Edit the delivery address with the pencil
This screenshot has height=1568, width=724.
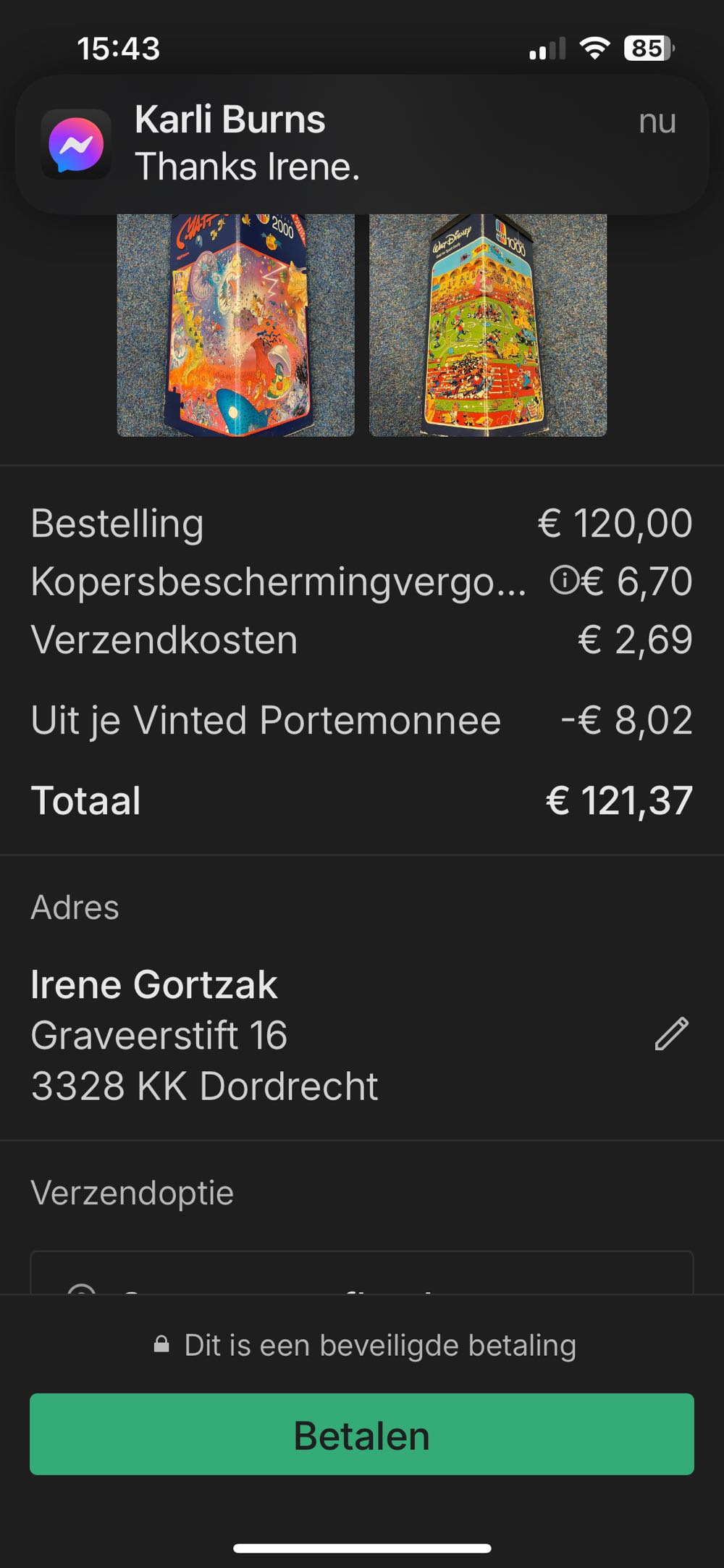pyautogui.click(x=671, y=1034)
